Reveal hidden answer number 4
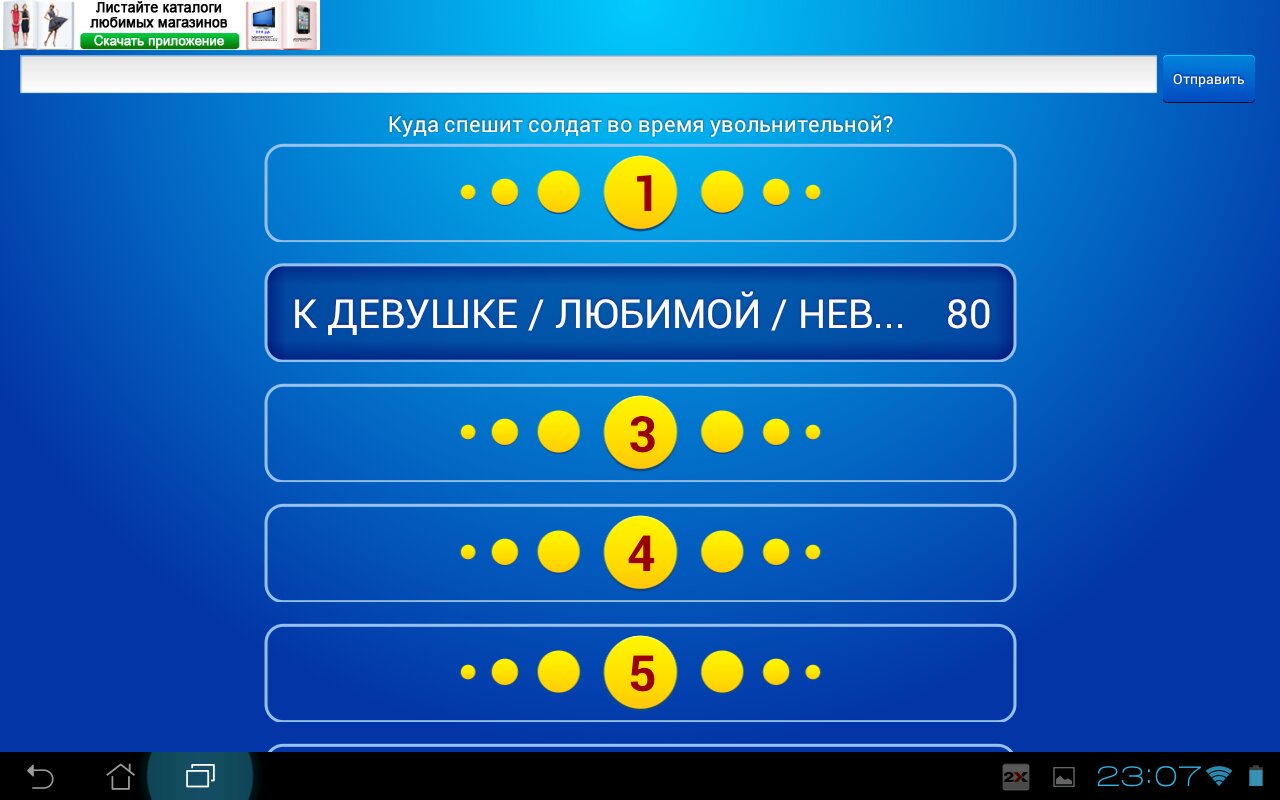Image resolution: width=1280 pixels, height=800 pixels. pyautogui.click(x=640, y=553)
